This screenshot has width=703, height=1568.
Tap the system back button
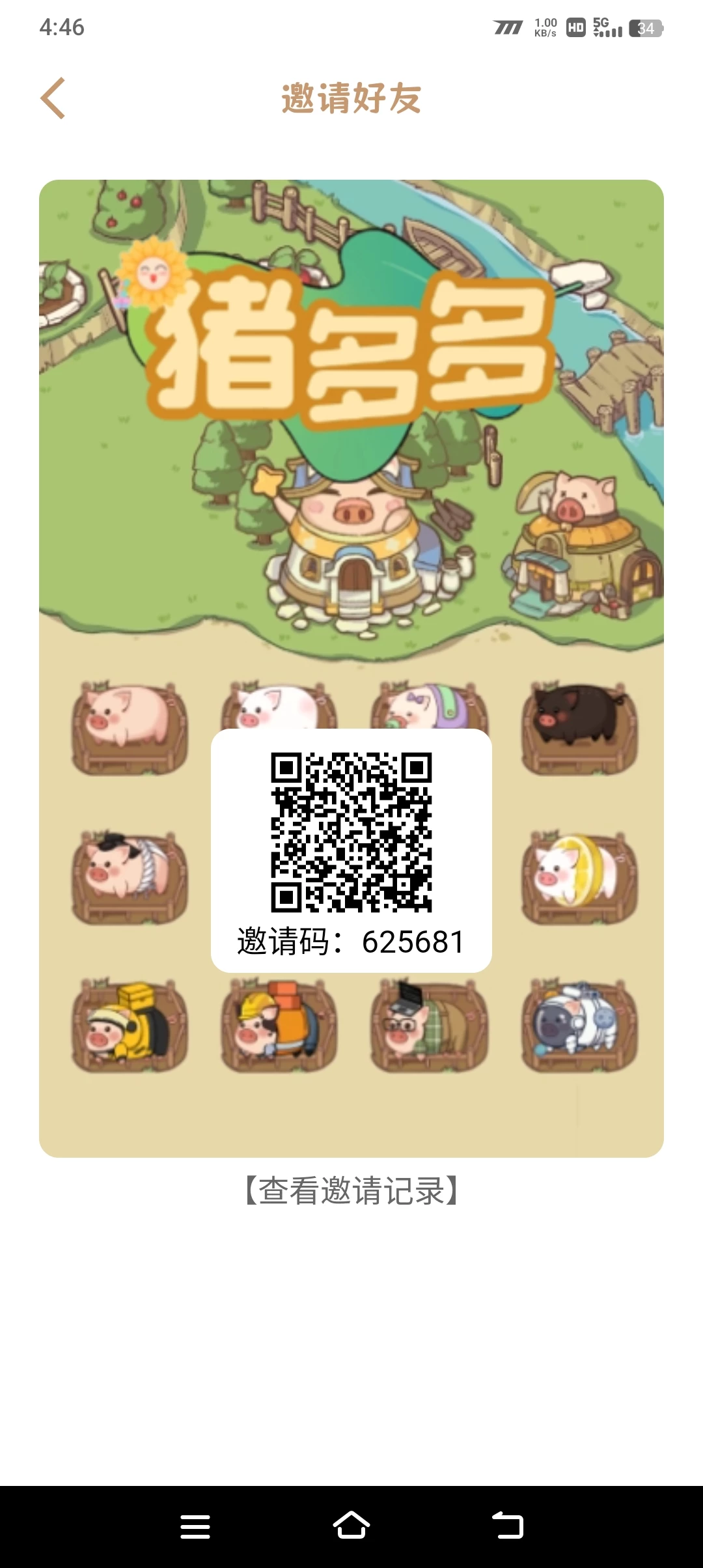[508, 1526]
